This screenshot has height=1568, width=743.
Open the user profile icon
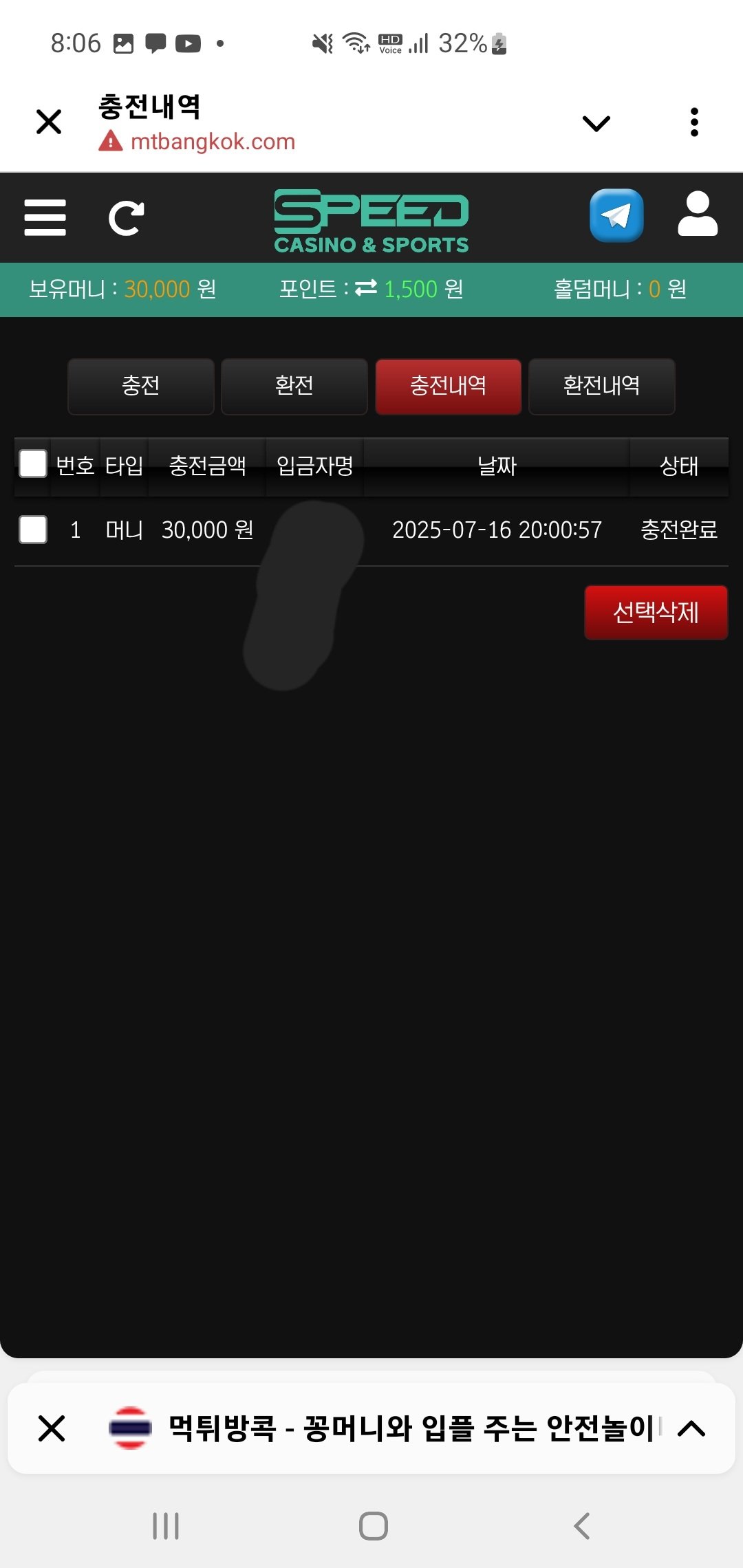698,215
